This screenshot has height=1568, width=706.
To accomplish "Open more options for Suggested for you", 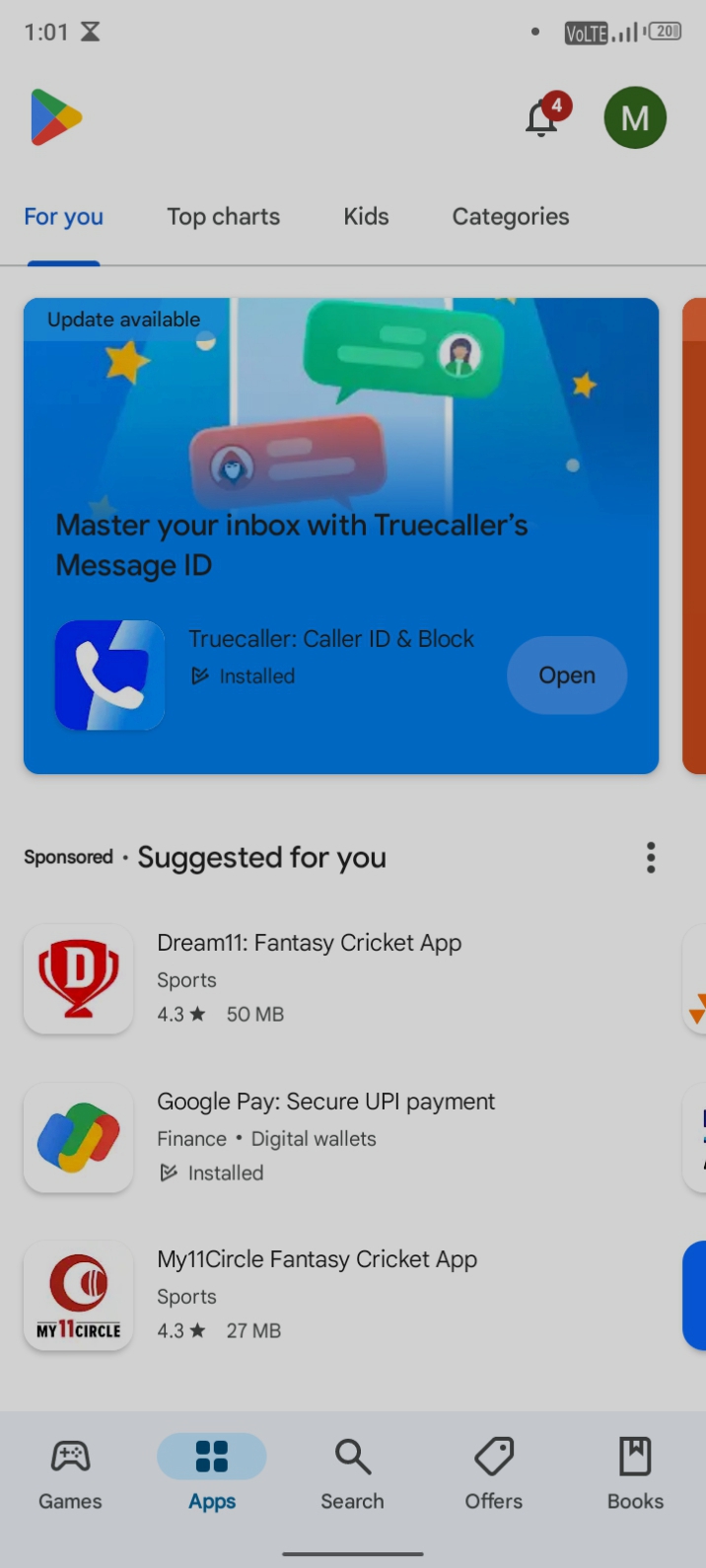I will pos(651,858).
